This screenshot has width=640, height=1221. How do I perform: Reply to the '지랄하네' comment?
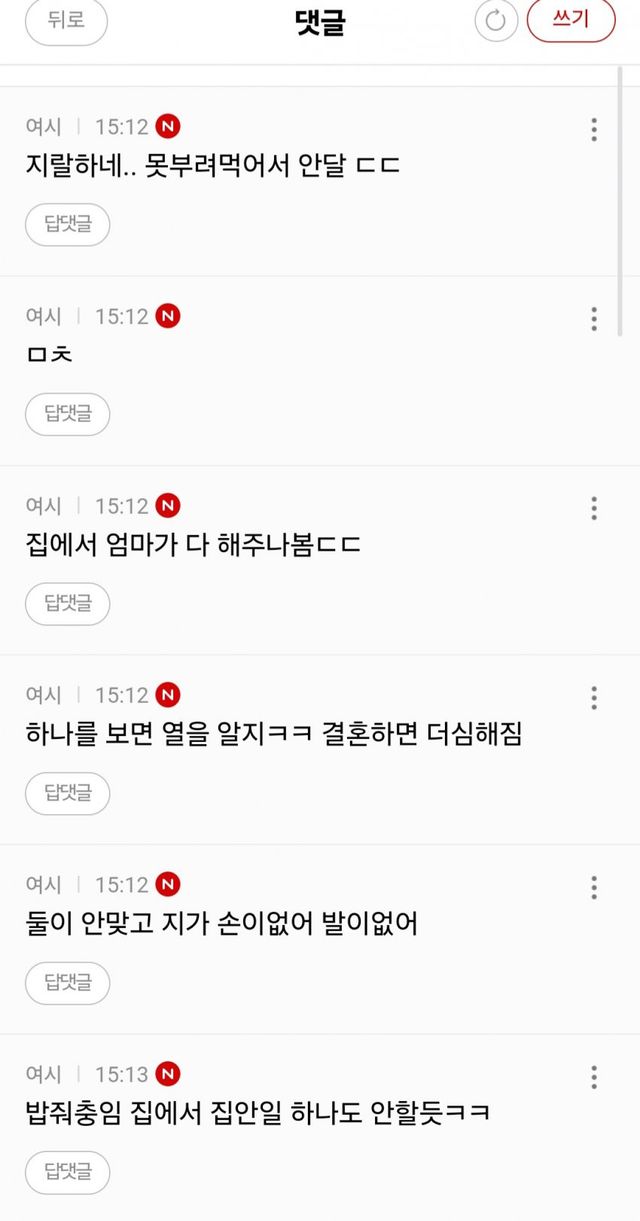point(67,225)
